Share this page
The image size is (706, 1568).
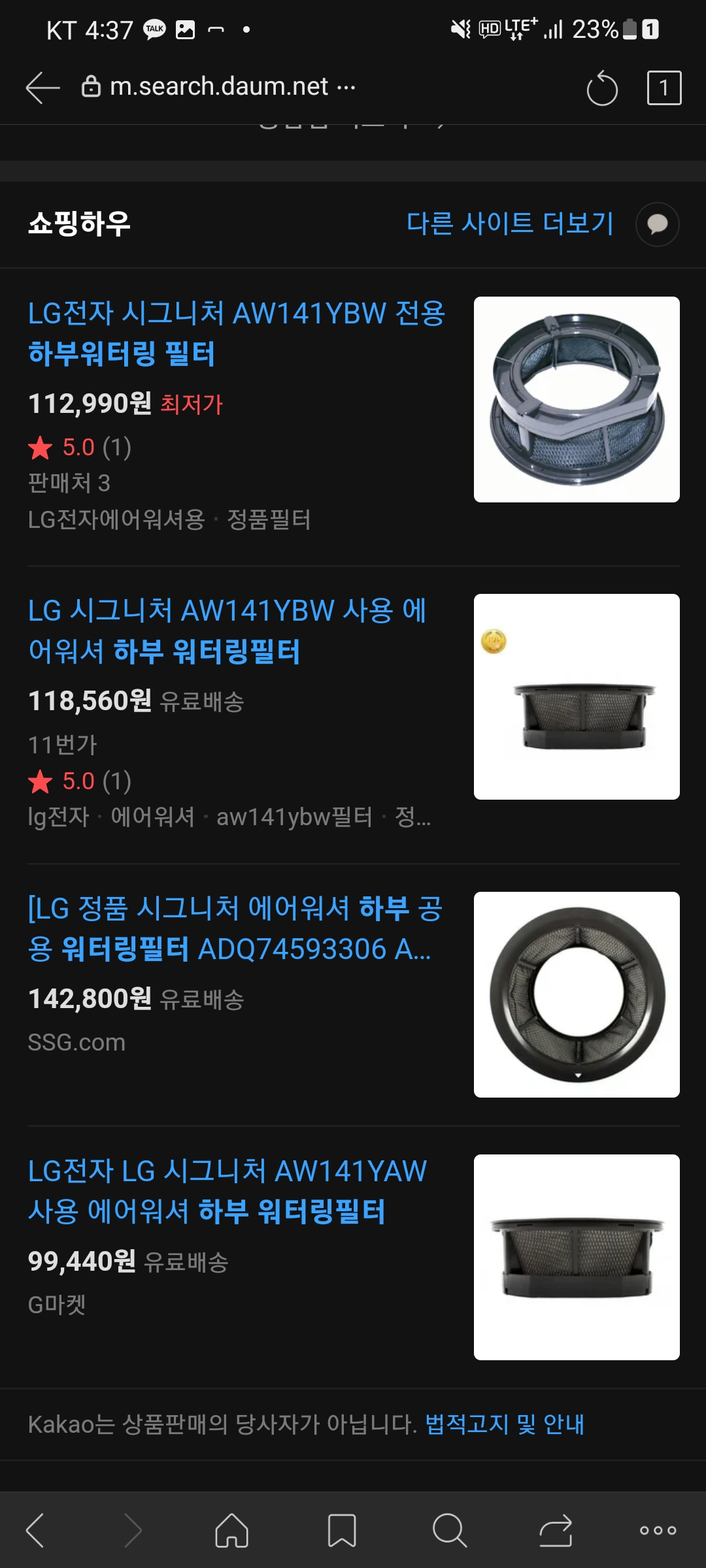[x=556, y=1530]
